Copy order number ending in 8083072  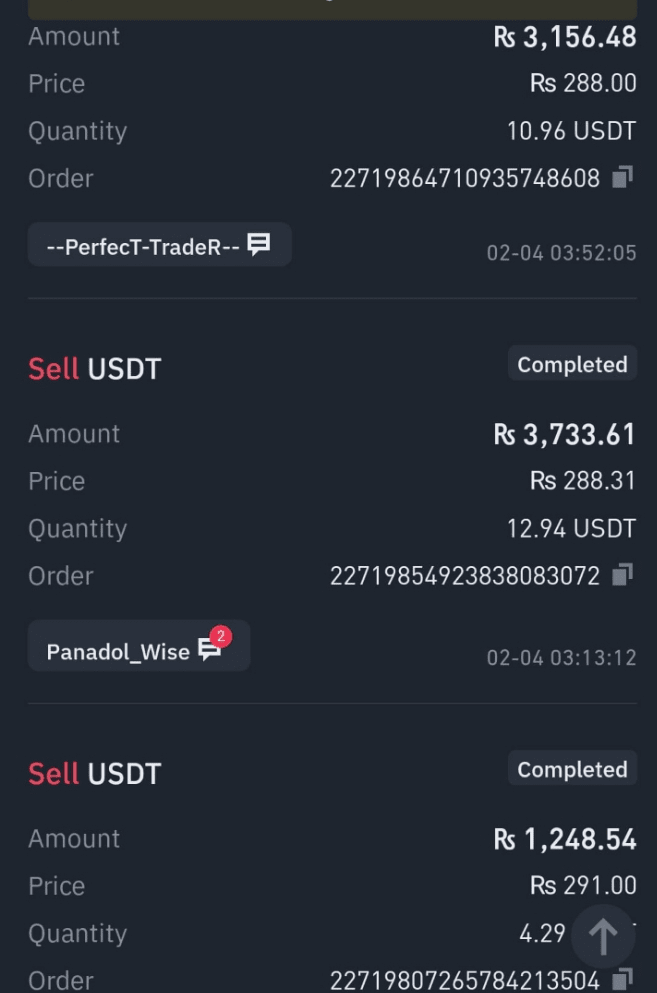tap(622, 575)
